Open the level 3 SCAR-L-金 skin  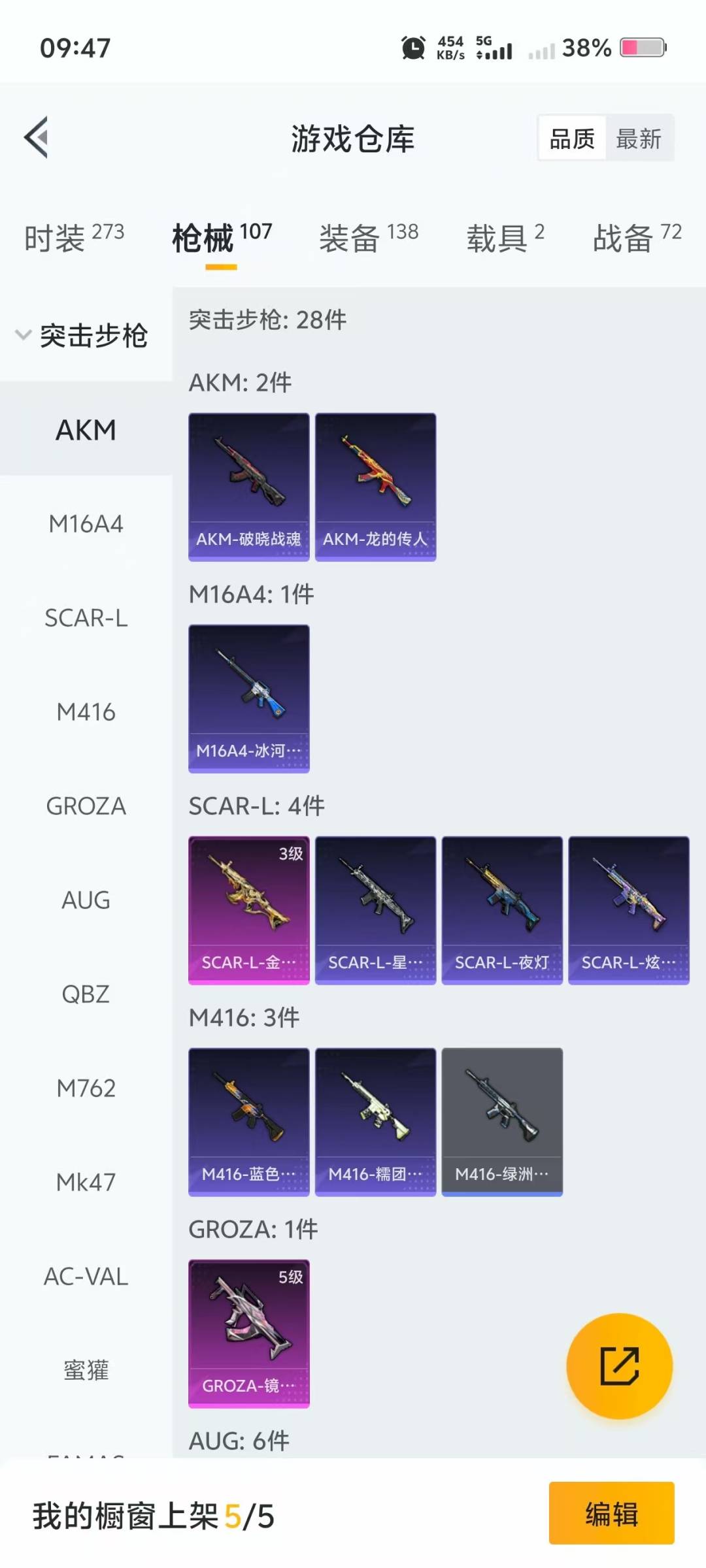coord(248,910)
